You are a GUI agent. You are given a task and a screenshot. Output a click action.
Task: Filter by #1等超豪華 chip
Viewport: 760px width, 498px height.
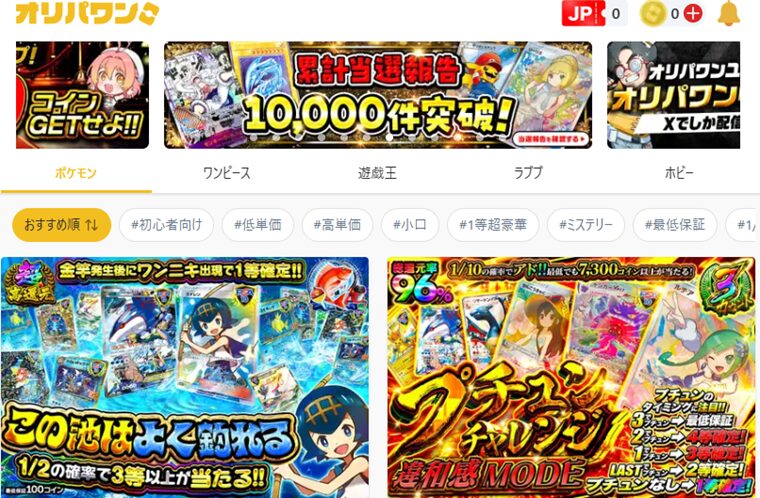[490, 225]
